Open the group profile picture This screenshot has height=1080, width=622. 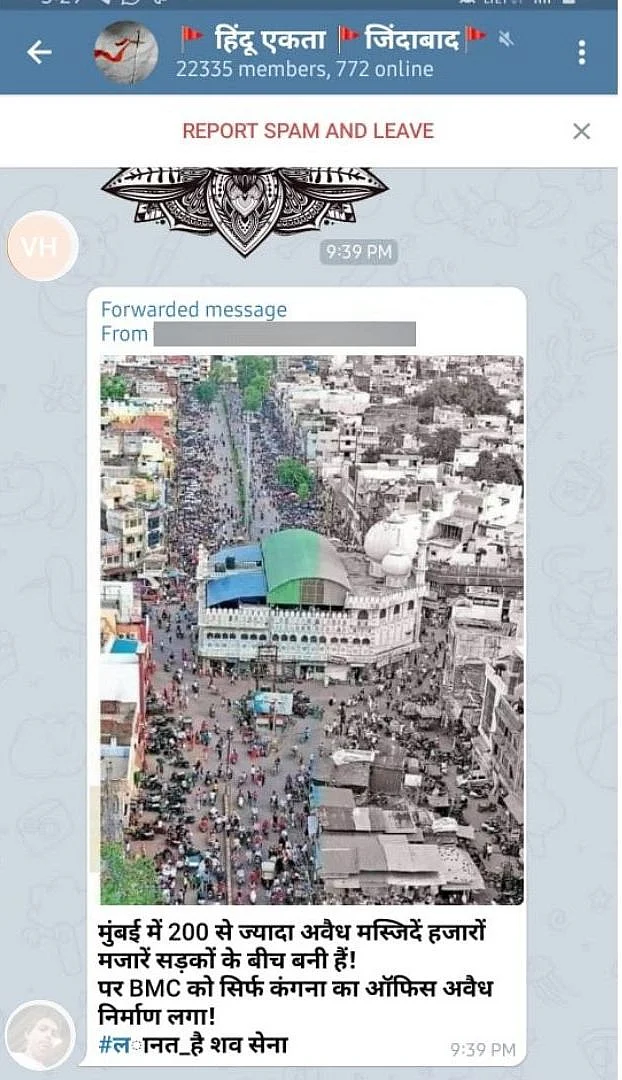(126, 52)
